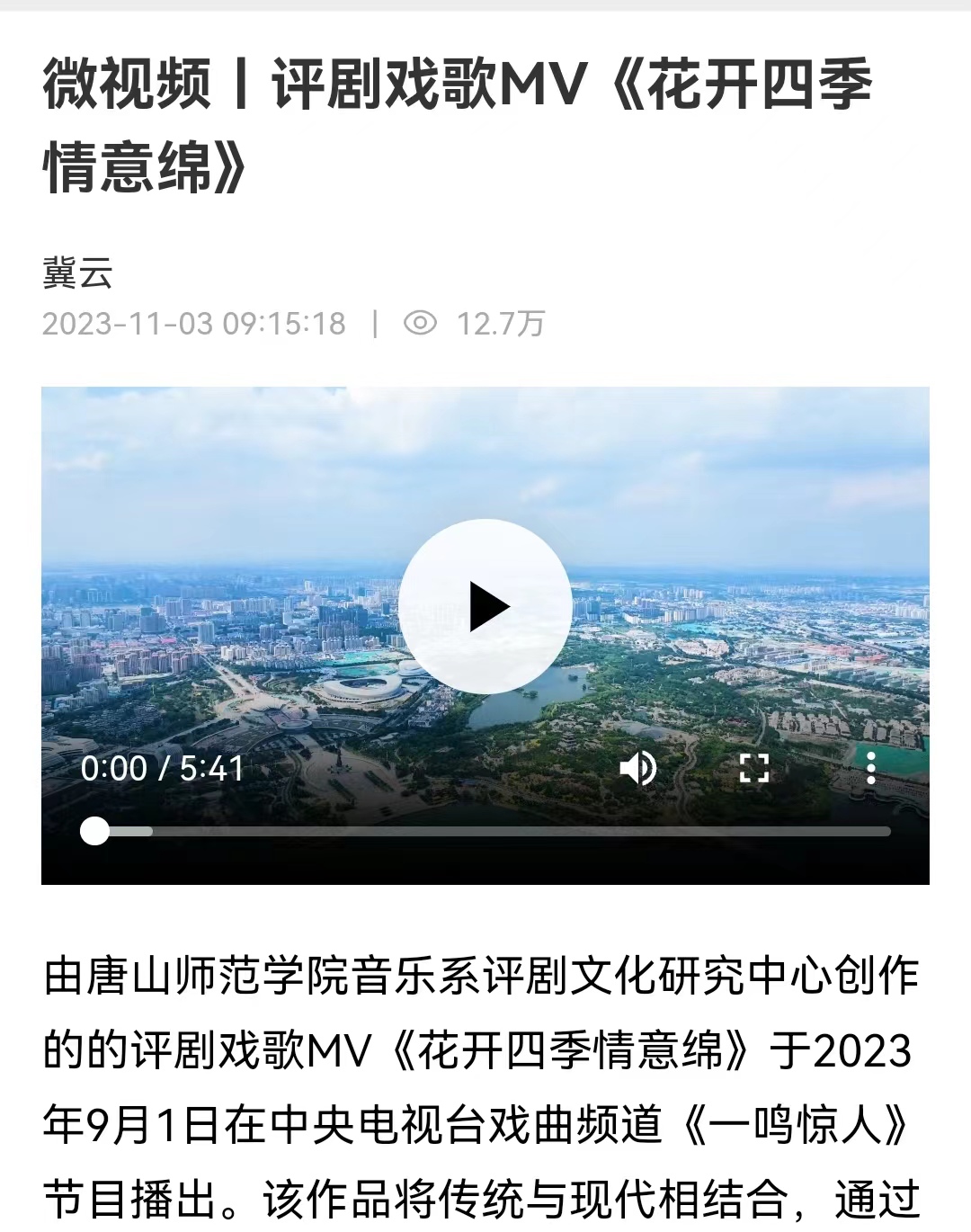Image resolution: width=971 pixels, height=1232 pixels.
Task: Mute the video sound
Action: [x=638, y=768]
